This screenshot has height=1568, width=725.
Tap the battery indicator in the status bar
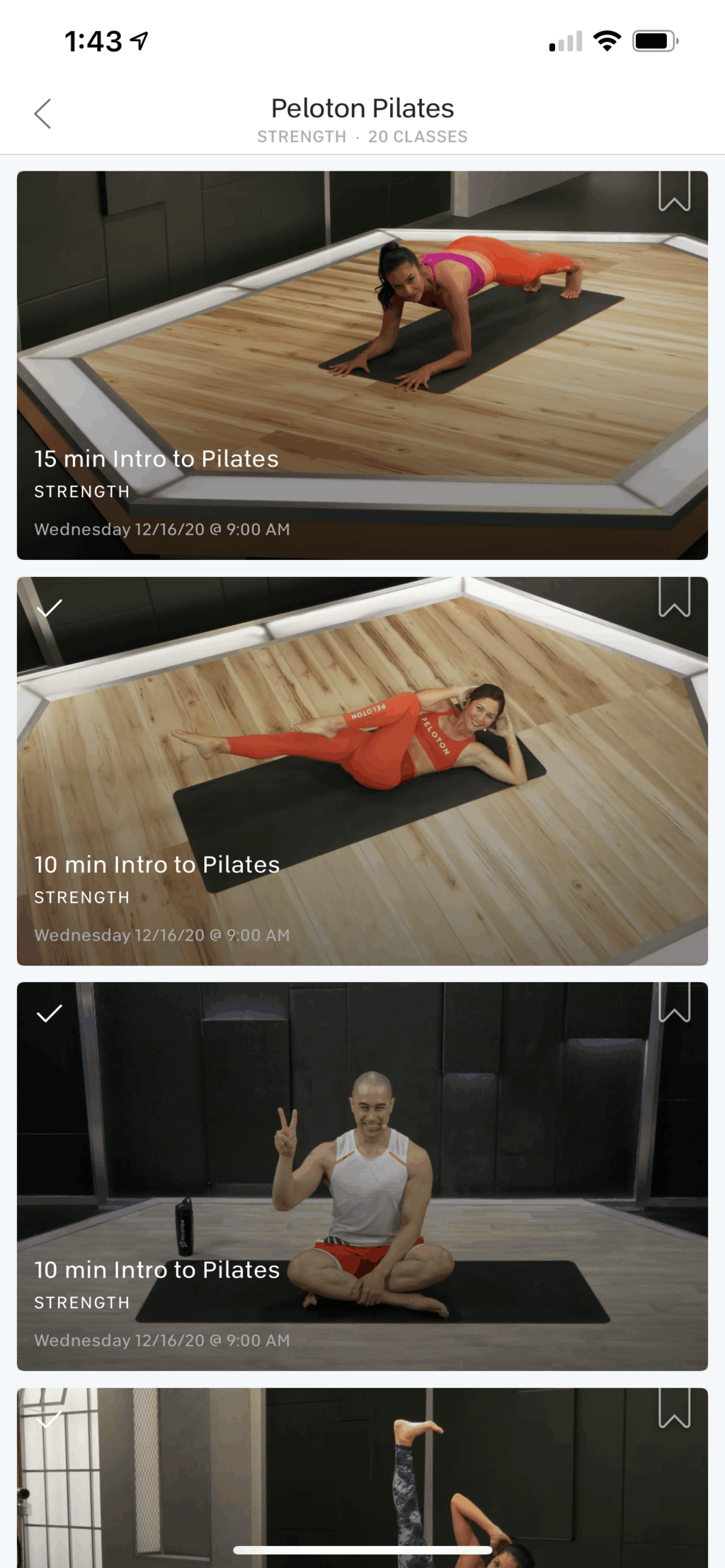653,40
